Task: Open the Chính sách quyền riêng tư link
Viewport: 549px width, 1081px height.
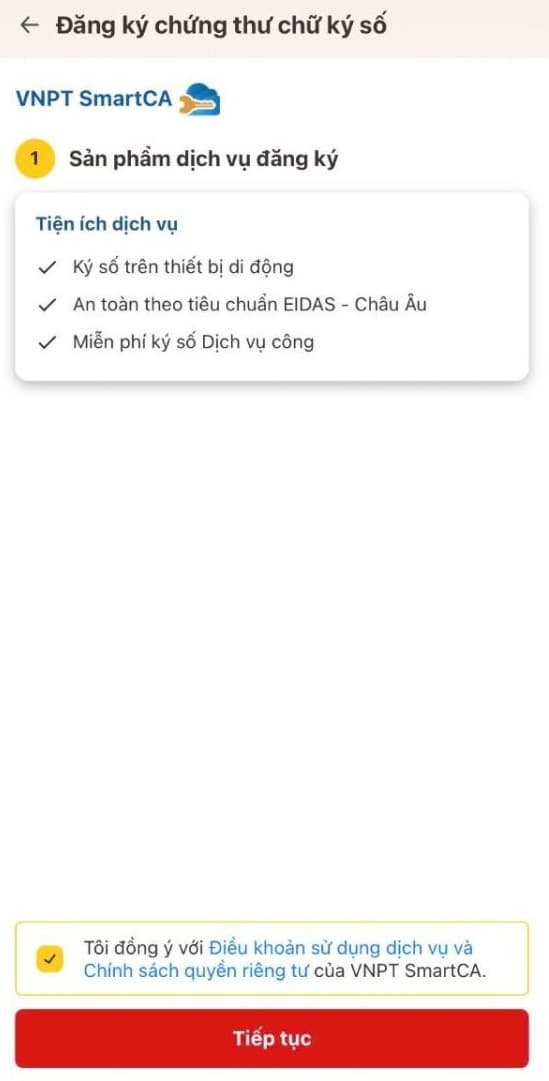Action: pos(197,971)
